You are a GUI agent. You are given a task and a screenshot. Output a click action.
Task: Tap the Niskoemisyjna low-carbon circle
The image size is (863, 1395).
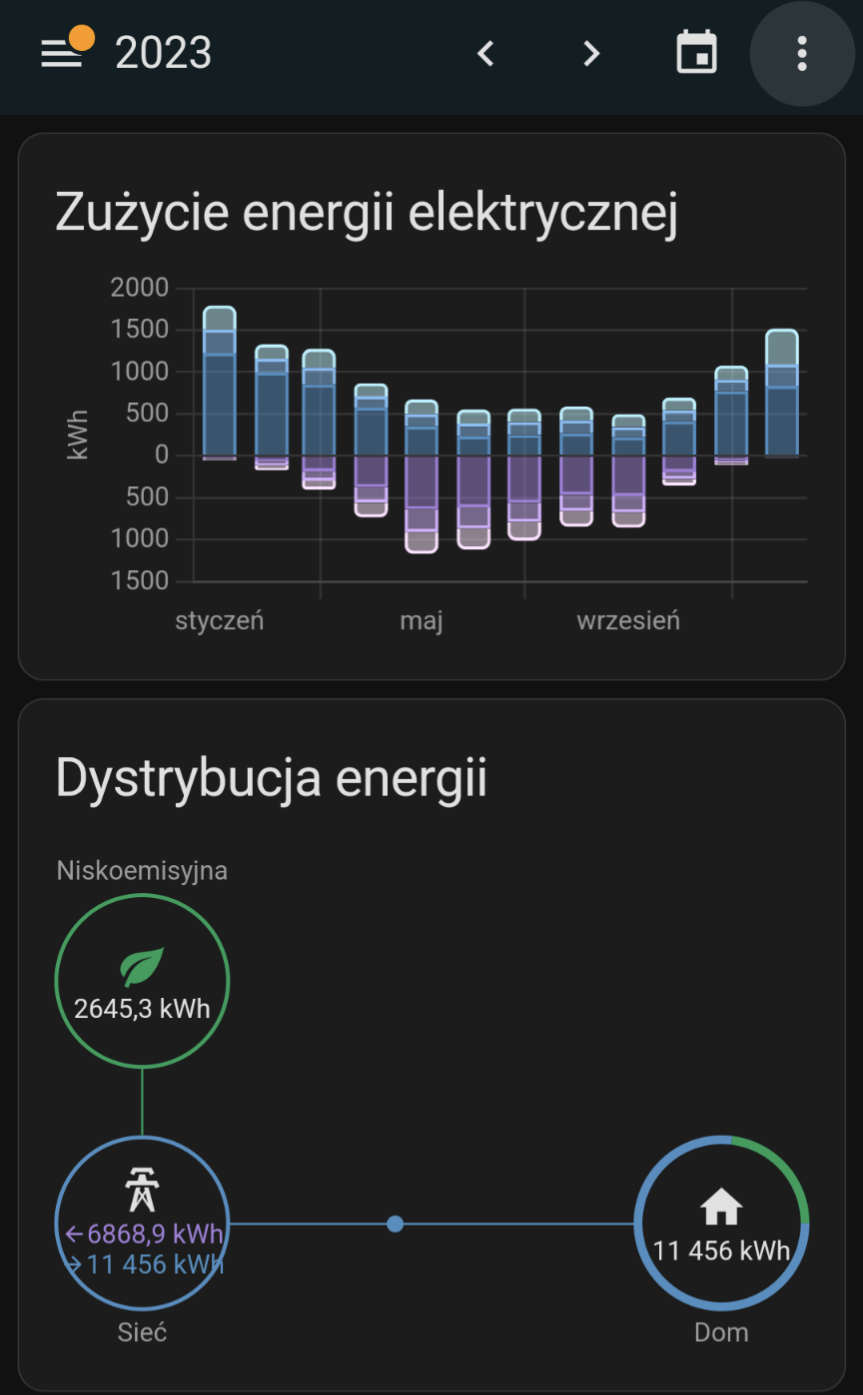[x=142, y=981]
